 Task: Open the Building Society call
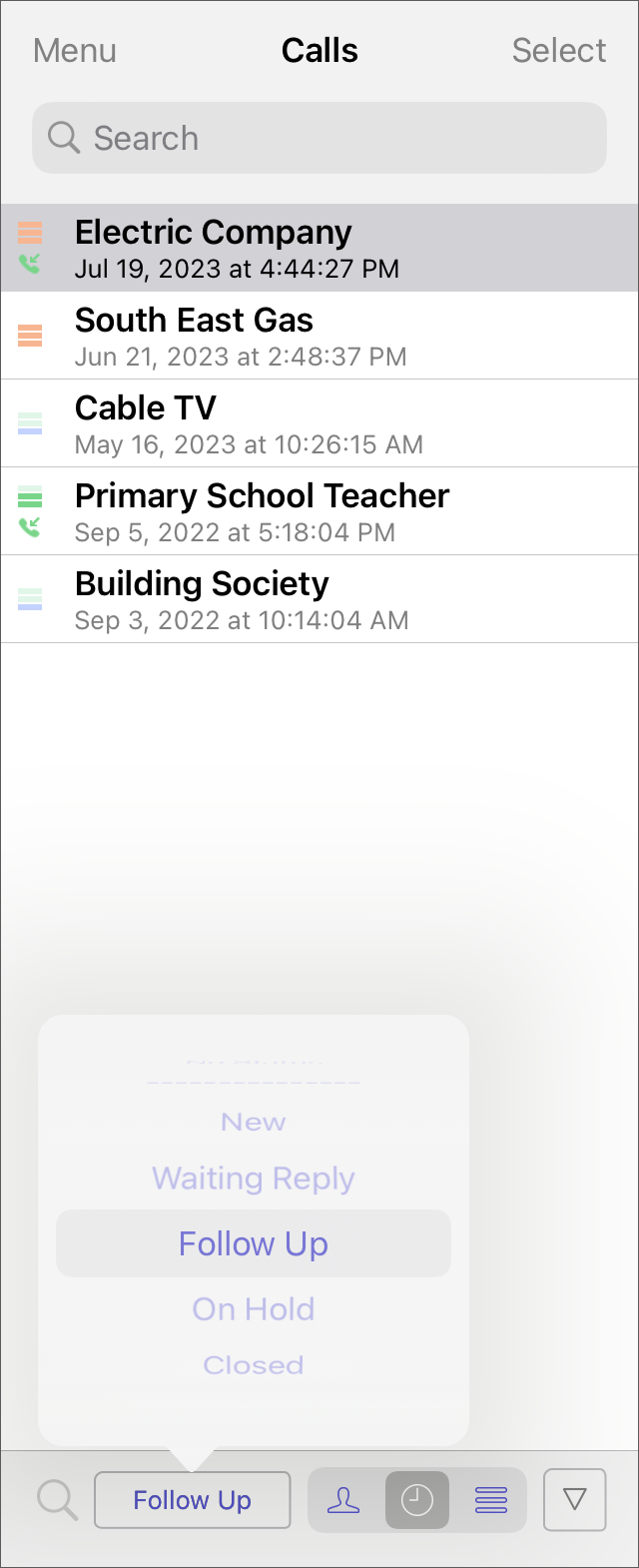pos(319,599)
